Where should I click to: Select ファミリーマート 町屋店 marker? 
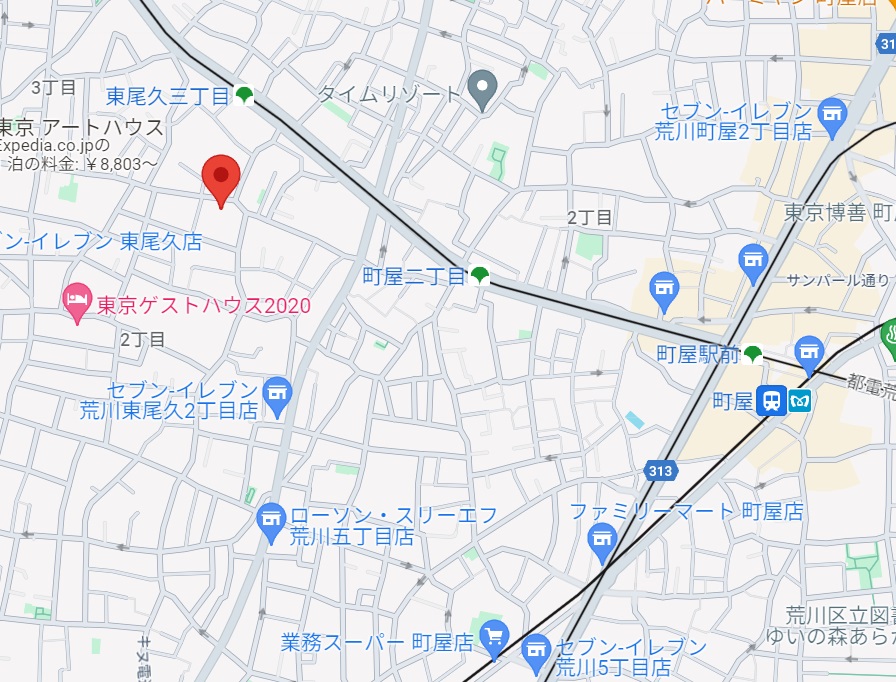[x=601, y=543]
